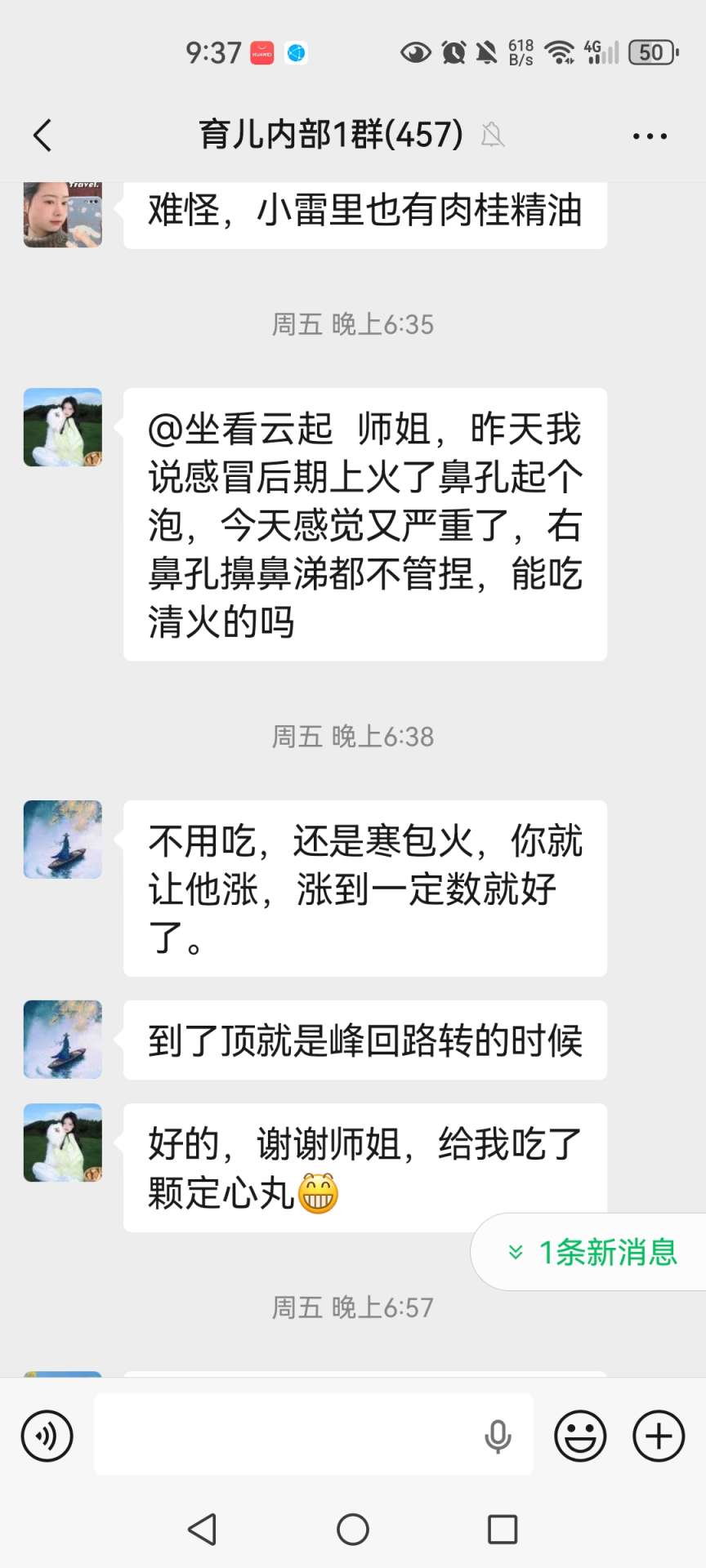Switch to voice input mode

pyautogui.click(x=47, y=1436)
